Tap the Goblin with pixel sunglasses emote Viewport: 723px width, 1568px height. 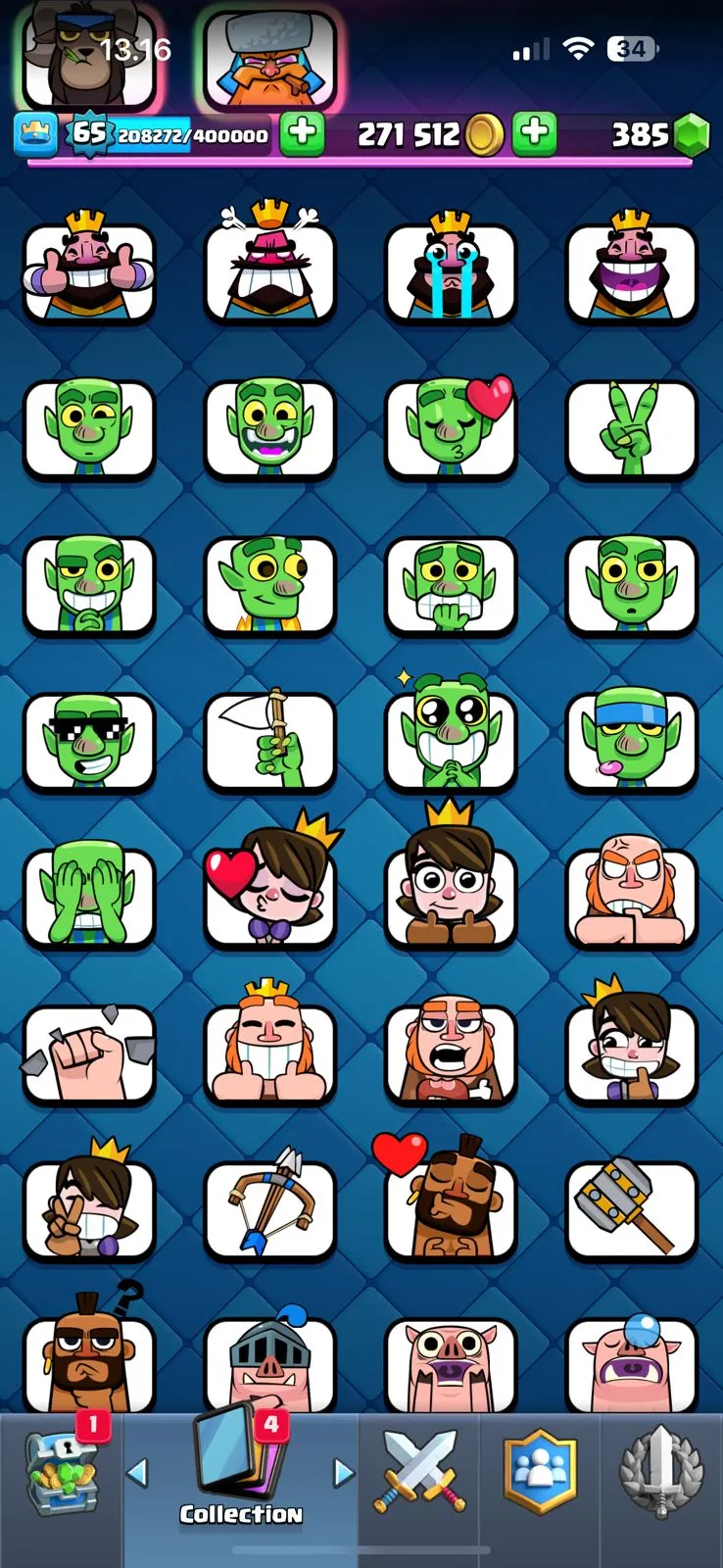pyautogui.click(x=89, y=741)
